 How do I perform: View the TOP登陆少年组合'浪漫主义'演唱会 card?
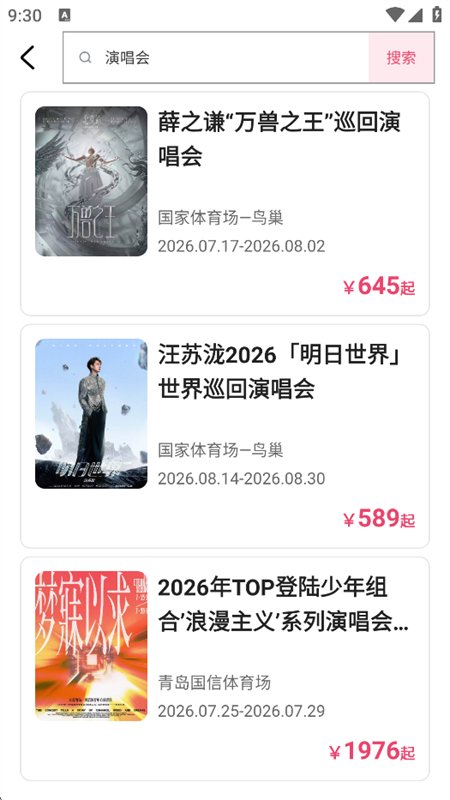coord(225,669)
